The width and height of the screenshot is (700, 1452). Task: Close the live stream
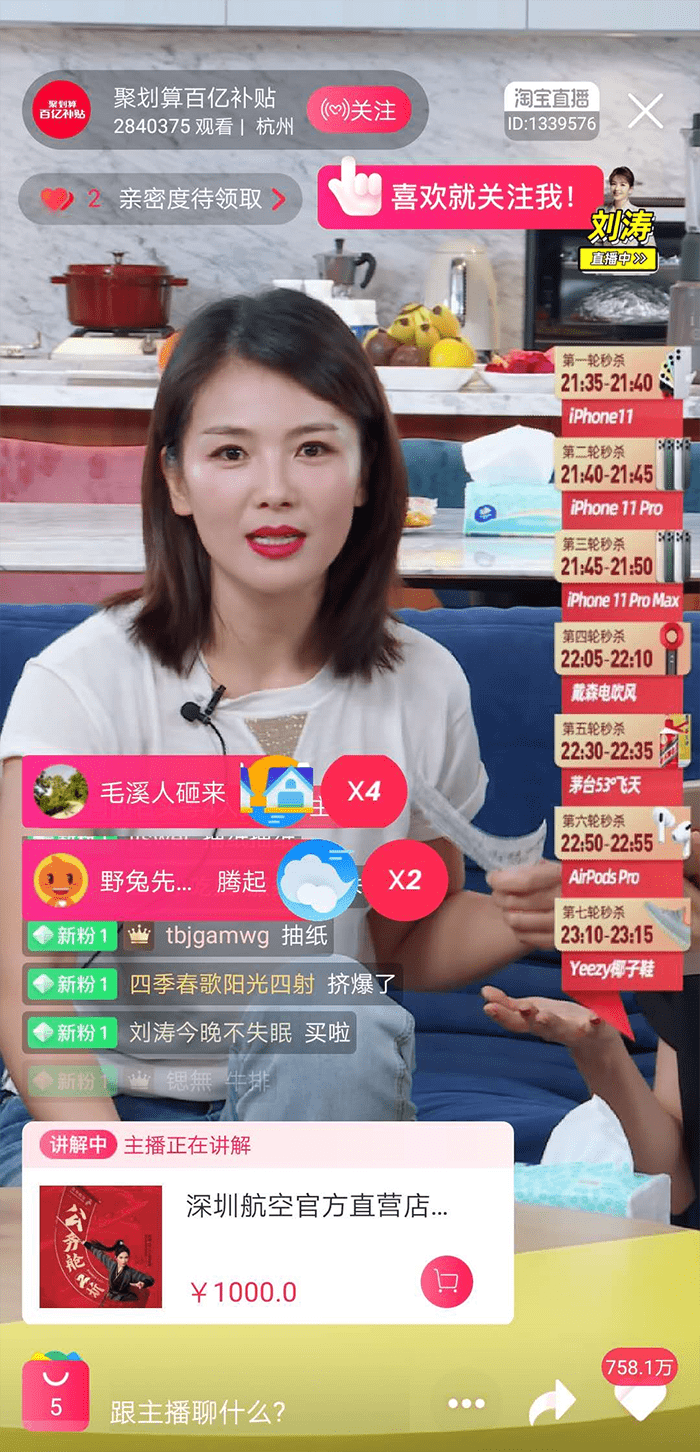pos(645,111)
